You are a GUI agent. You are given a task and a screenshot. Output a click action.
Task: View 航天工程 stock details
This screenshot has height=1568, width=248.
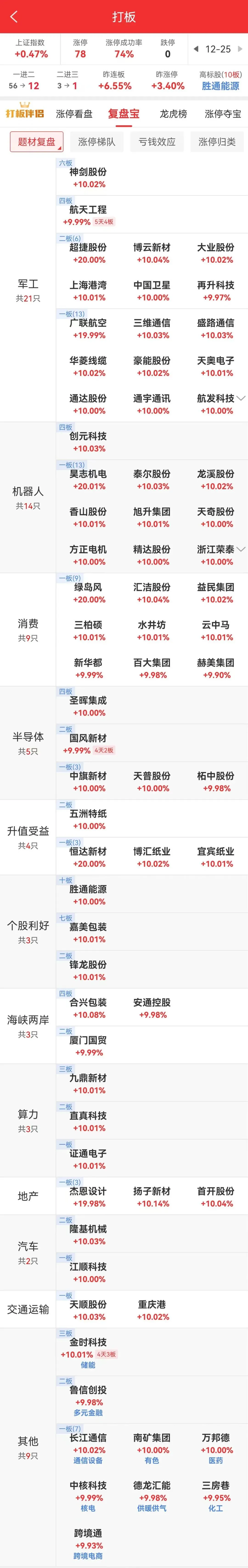coord(88,215)
